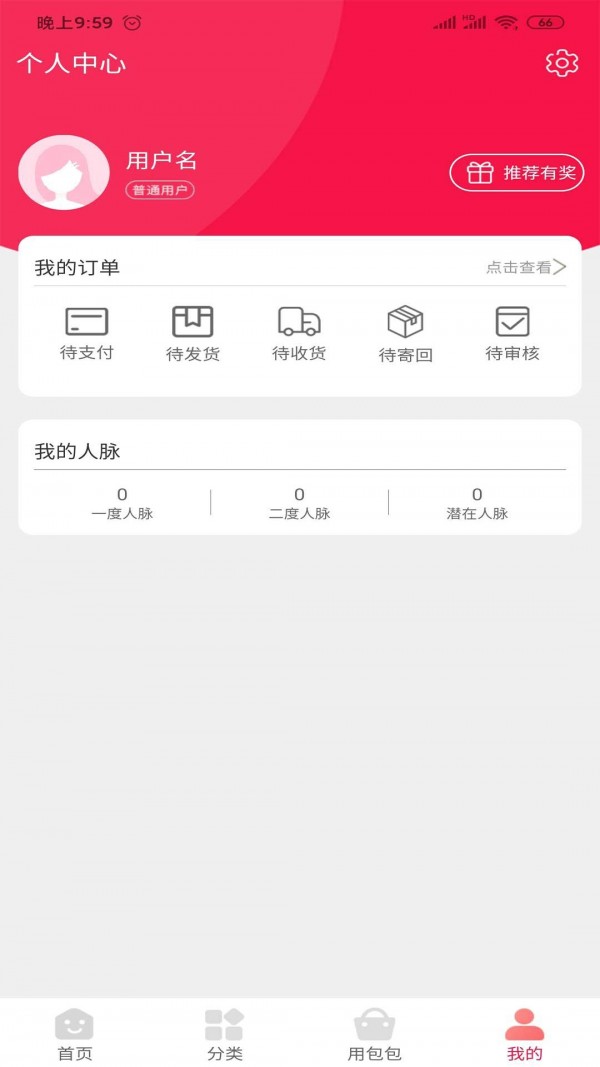Screen dimensions: 600x1067
Task: Open settings via the gear icon
Action: tap(562, 63)
